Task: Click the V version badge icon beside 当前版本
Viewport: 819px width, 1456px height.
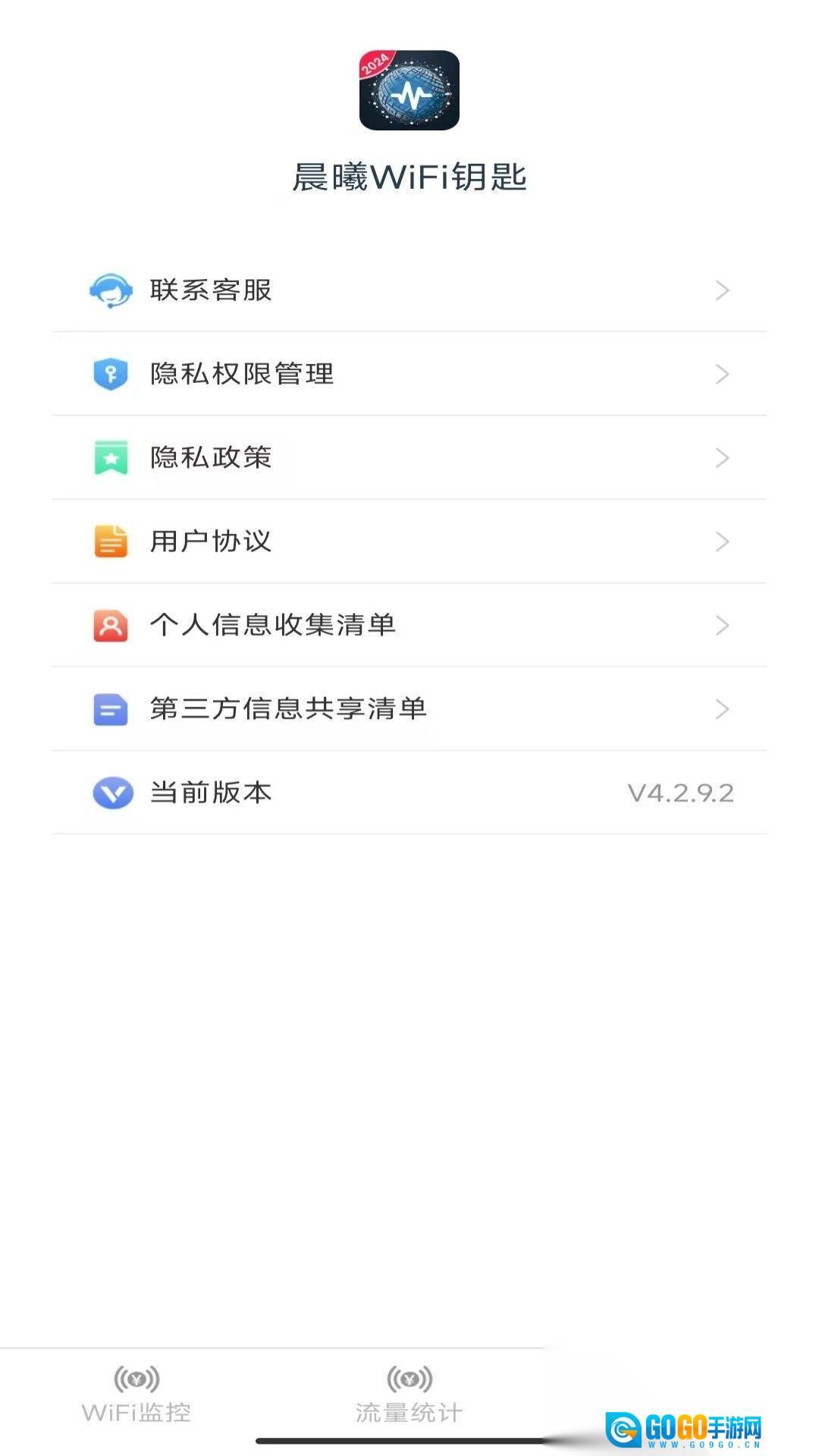Action: 111,793
